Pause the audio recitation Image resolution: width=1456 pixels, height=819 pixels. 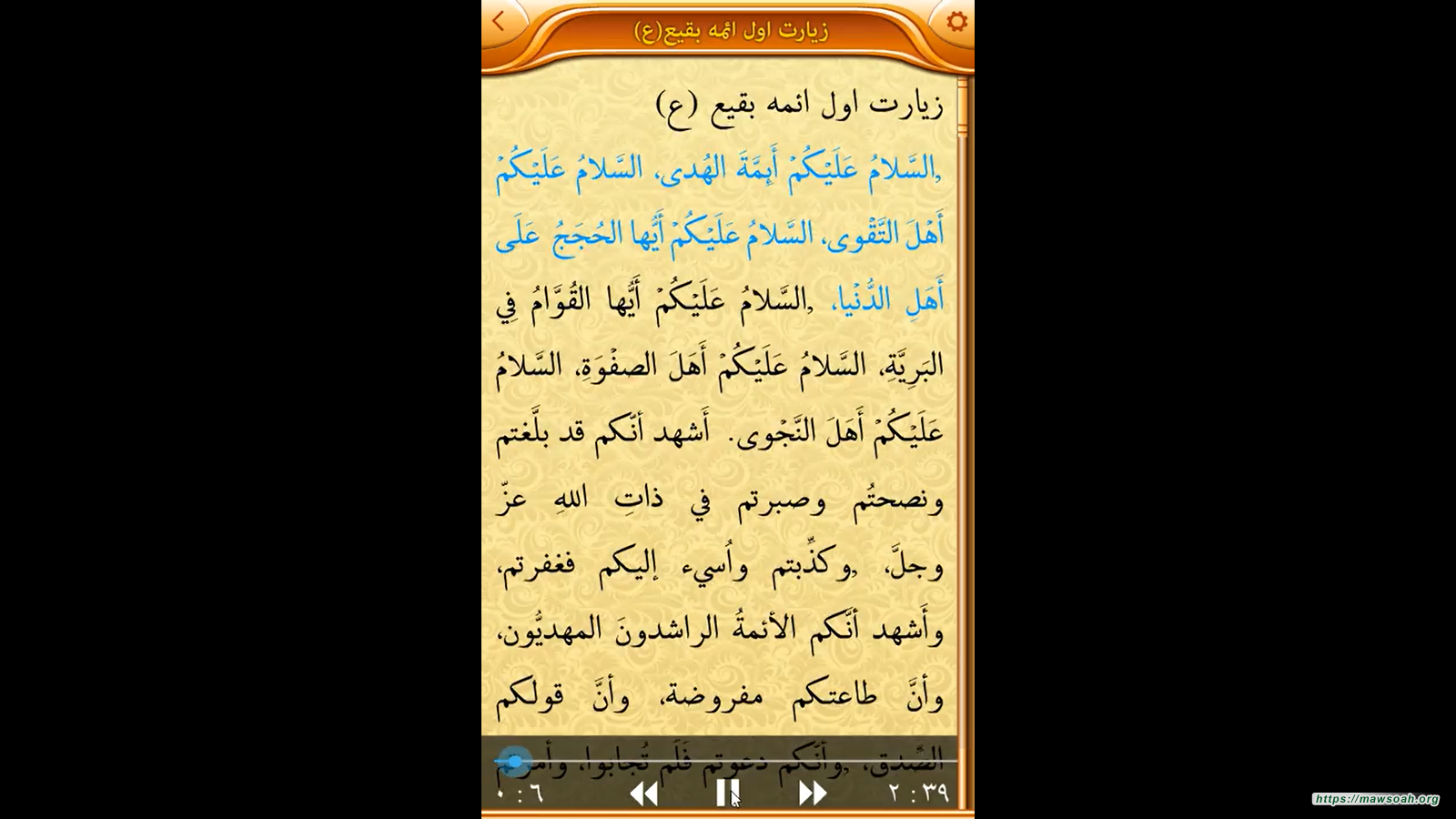[726, 793]
